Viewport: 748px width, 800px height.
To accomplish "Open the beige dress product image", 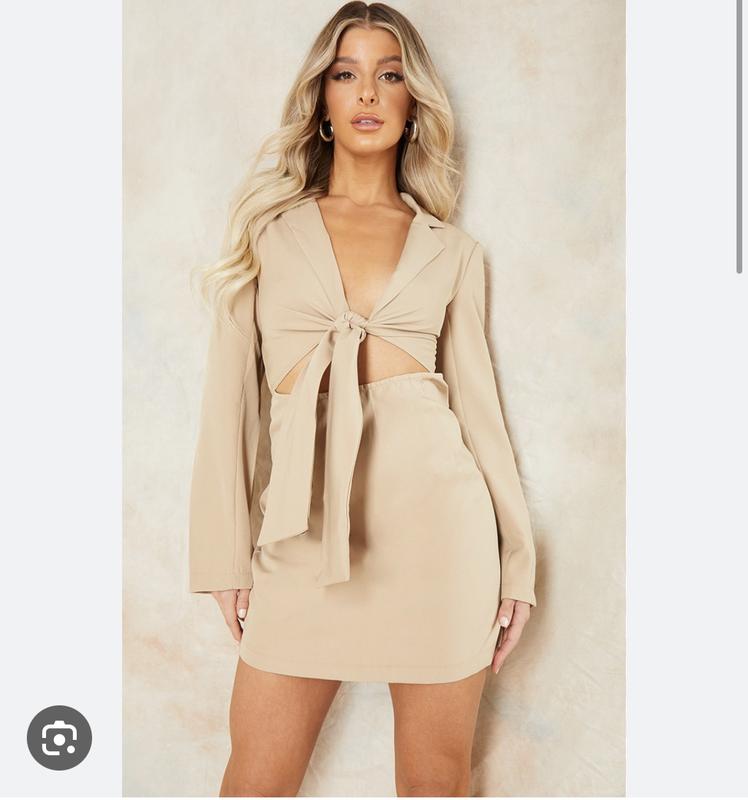I will [x=374, y=400].
